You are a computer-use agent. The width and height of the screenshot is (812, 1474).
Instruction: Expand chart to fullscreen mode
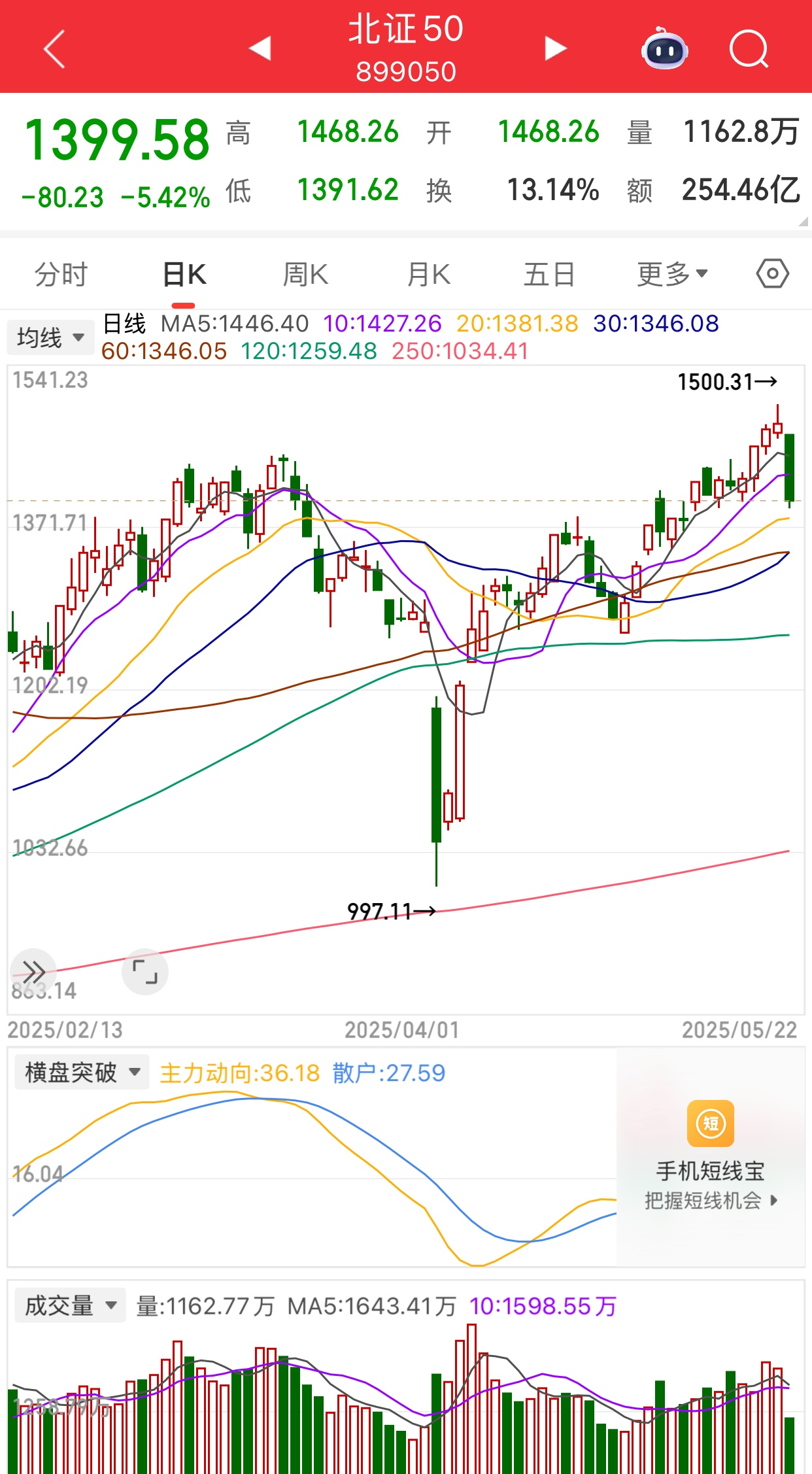coord(145,972)
